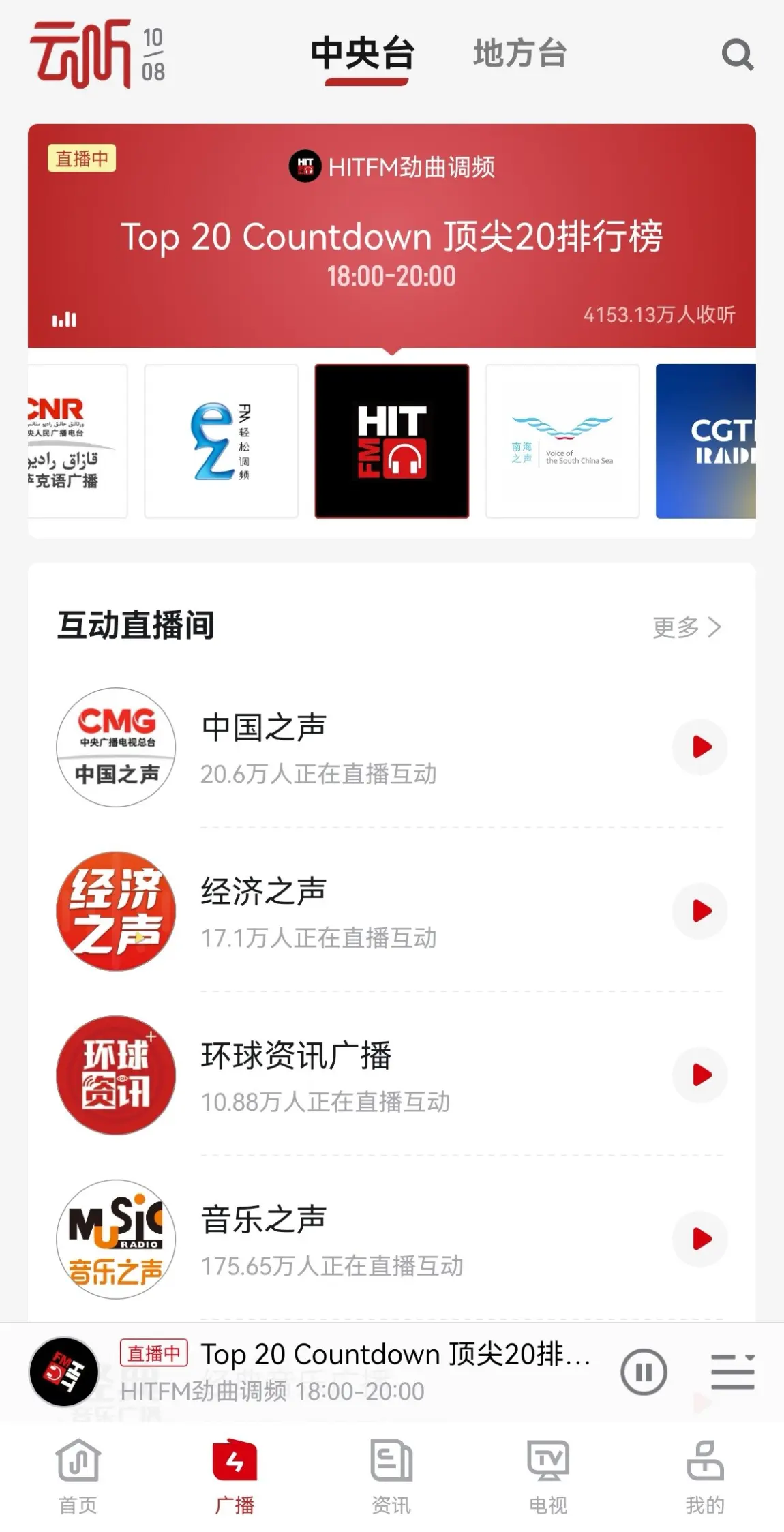Open the 环球资讯广播 row
The width and height of the screenshot is (784, 1532).
coord(392,1075)
